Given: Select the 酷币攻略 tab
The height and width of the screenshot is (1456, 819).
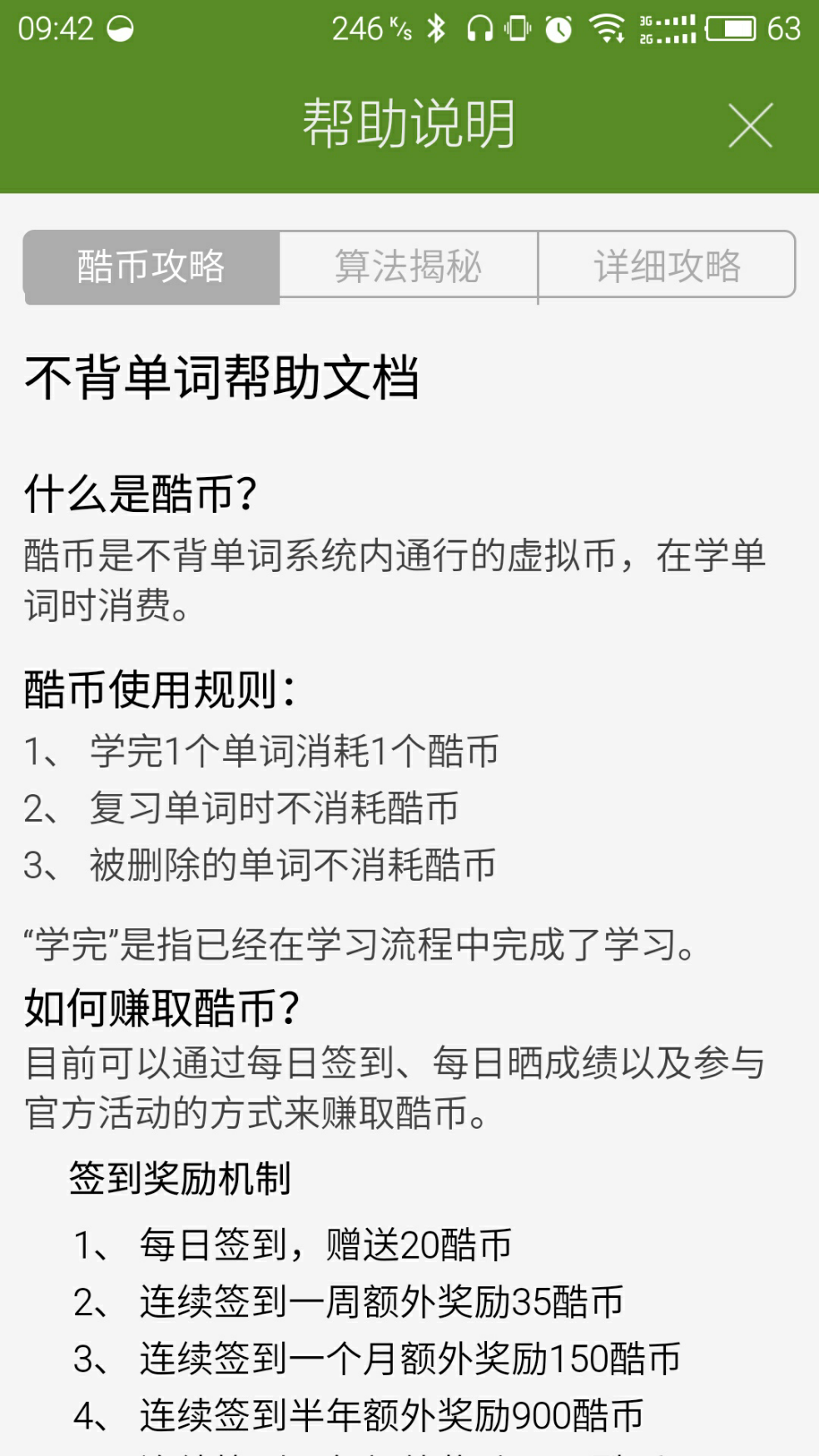Looking at the screenshot, I should [151, 266].
